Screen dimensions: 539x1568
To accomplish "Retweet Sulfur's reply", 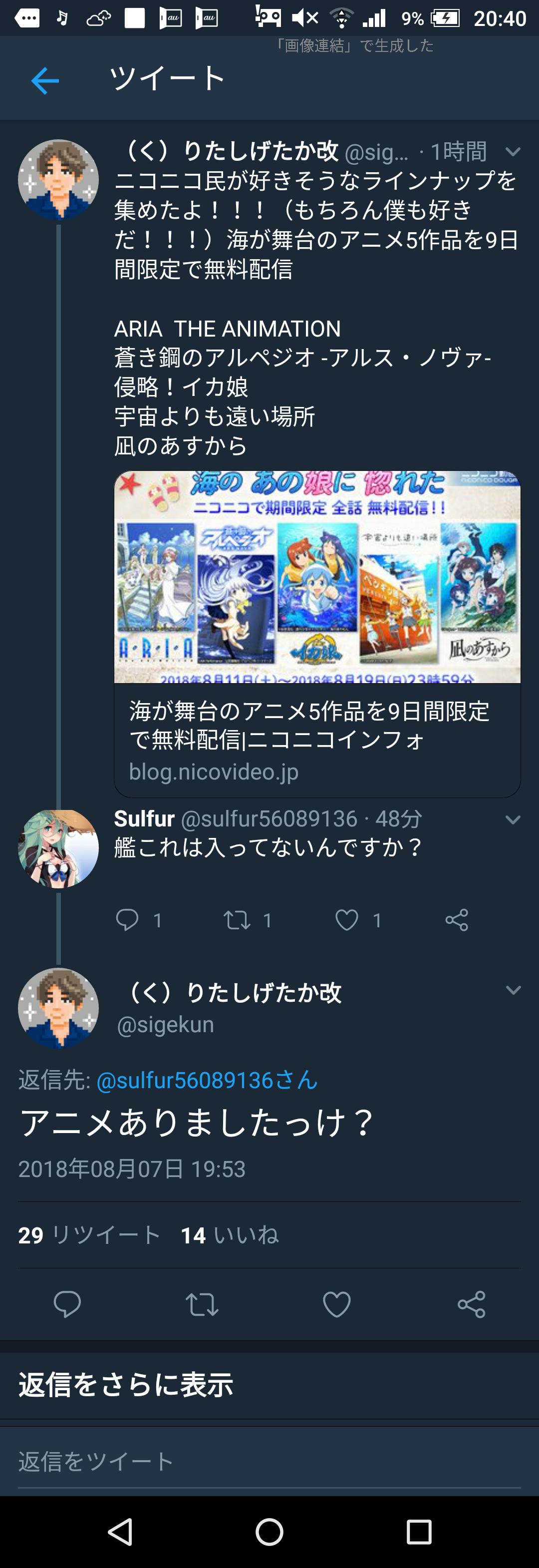I will point(237,919).
